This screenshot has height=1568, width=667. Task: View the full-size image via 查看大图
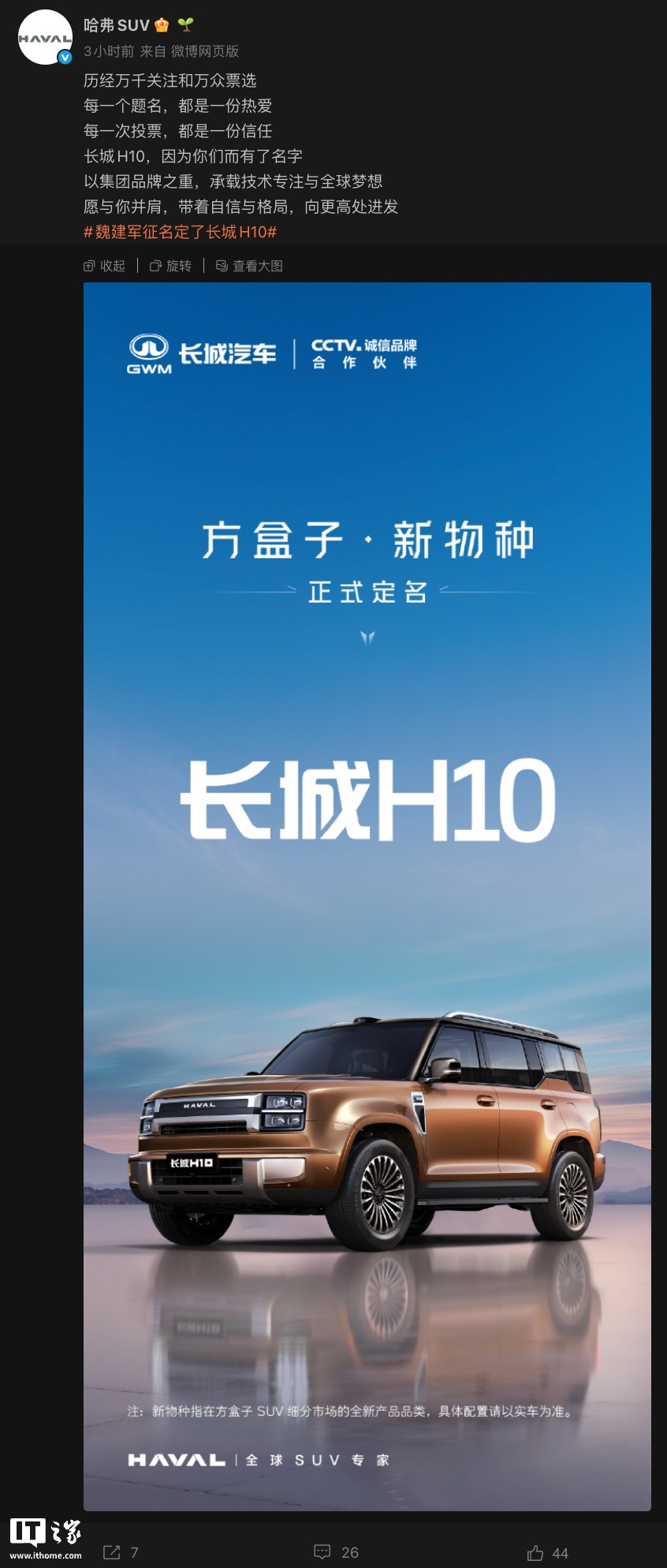tap(249, 266)
